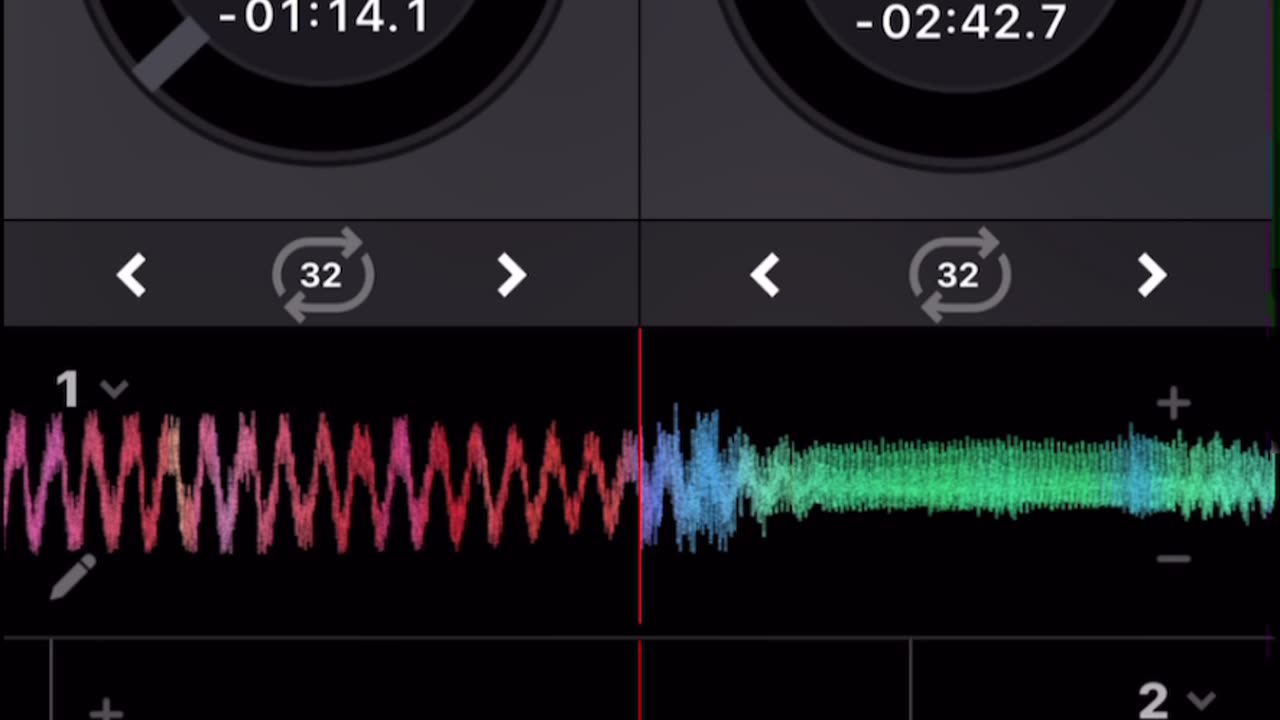Open the waveform edit pencil

(x=73, y=577)
